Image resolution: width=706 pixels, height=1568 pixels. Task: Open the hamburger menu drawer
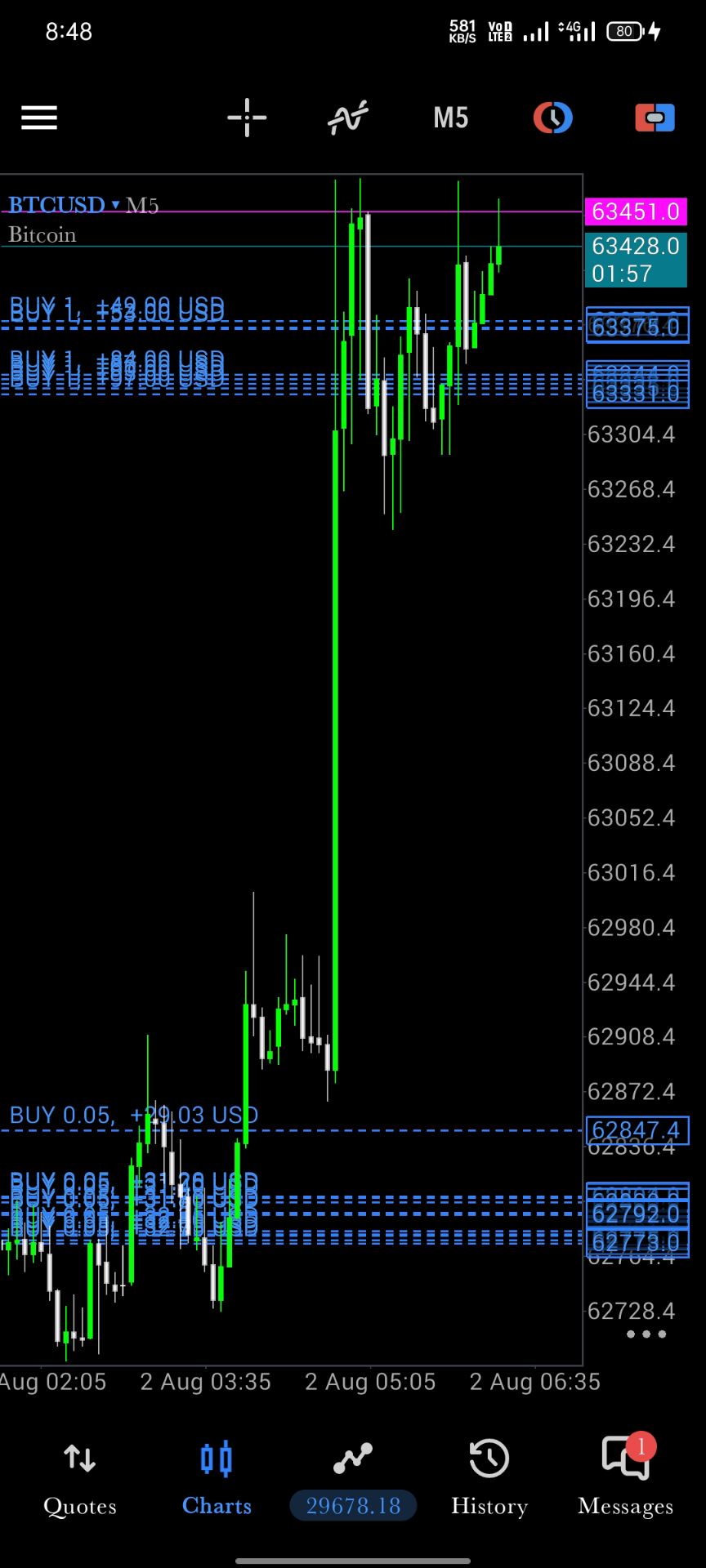39,118
